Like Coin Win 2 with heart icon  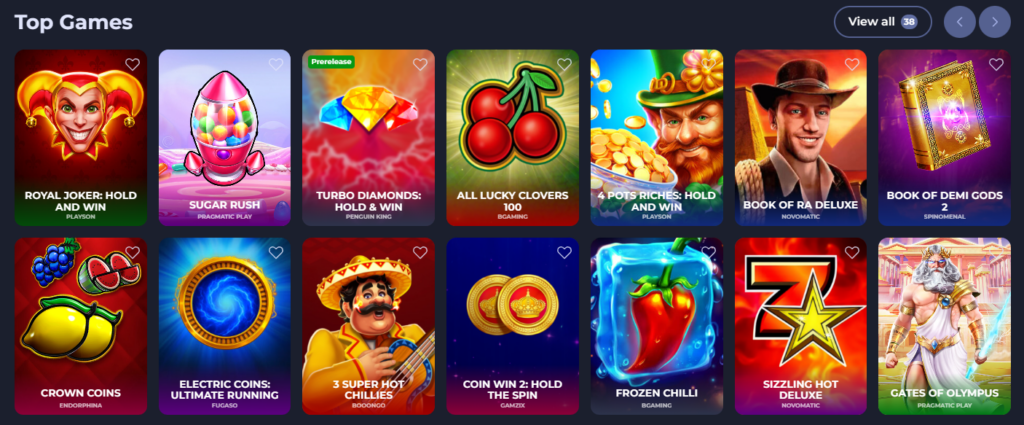tap(564, 253)
